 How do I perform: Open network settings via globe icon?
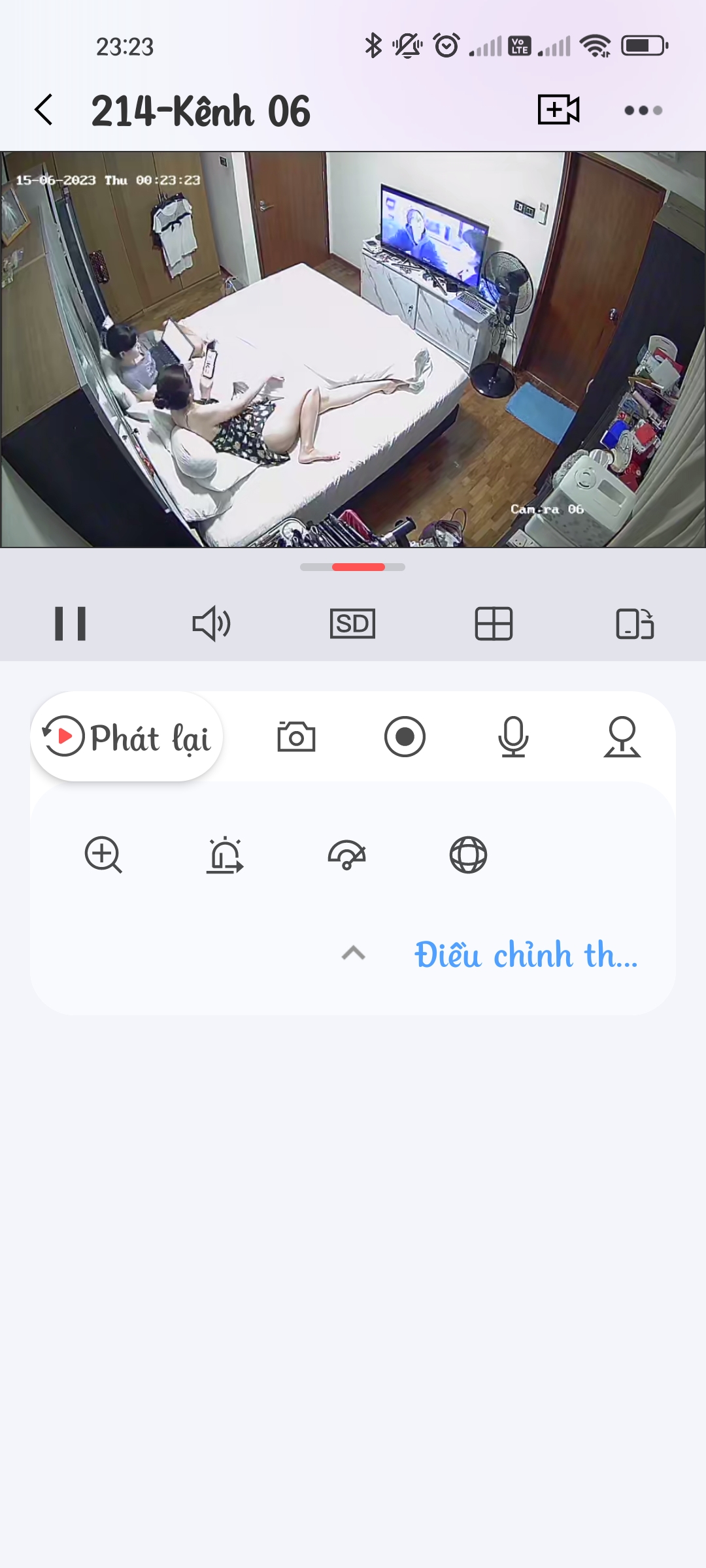(468, 855)
